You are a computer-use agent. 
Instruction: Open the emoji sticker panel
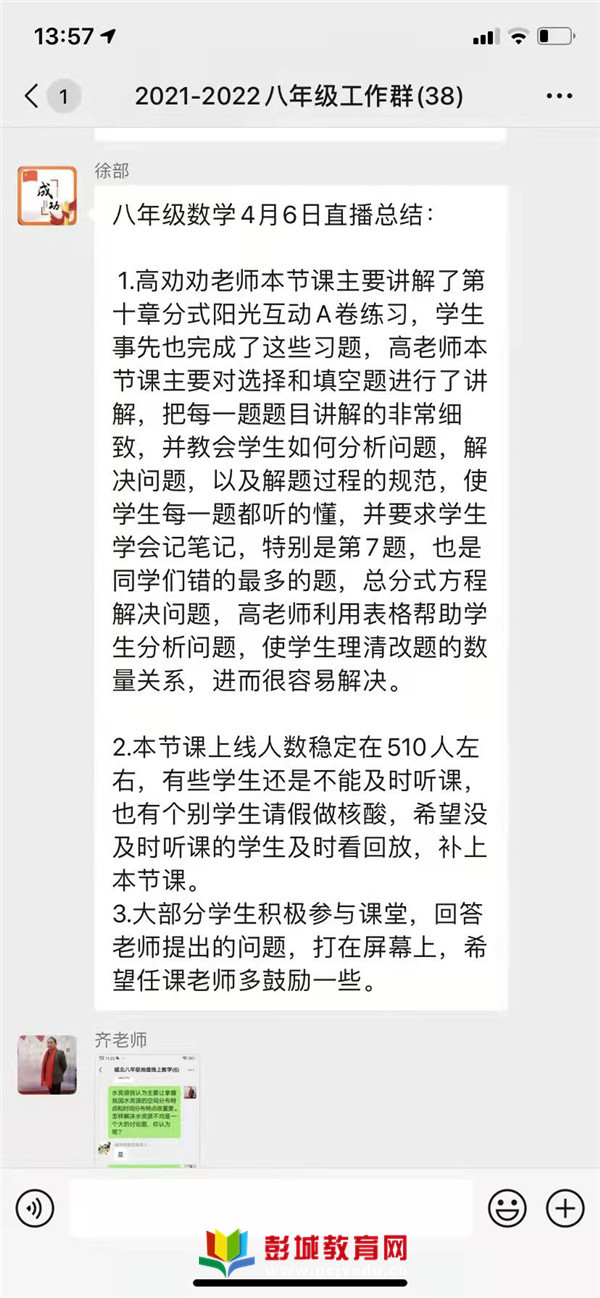click(x=507, y=1209)
